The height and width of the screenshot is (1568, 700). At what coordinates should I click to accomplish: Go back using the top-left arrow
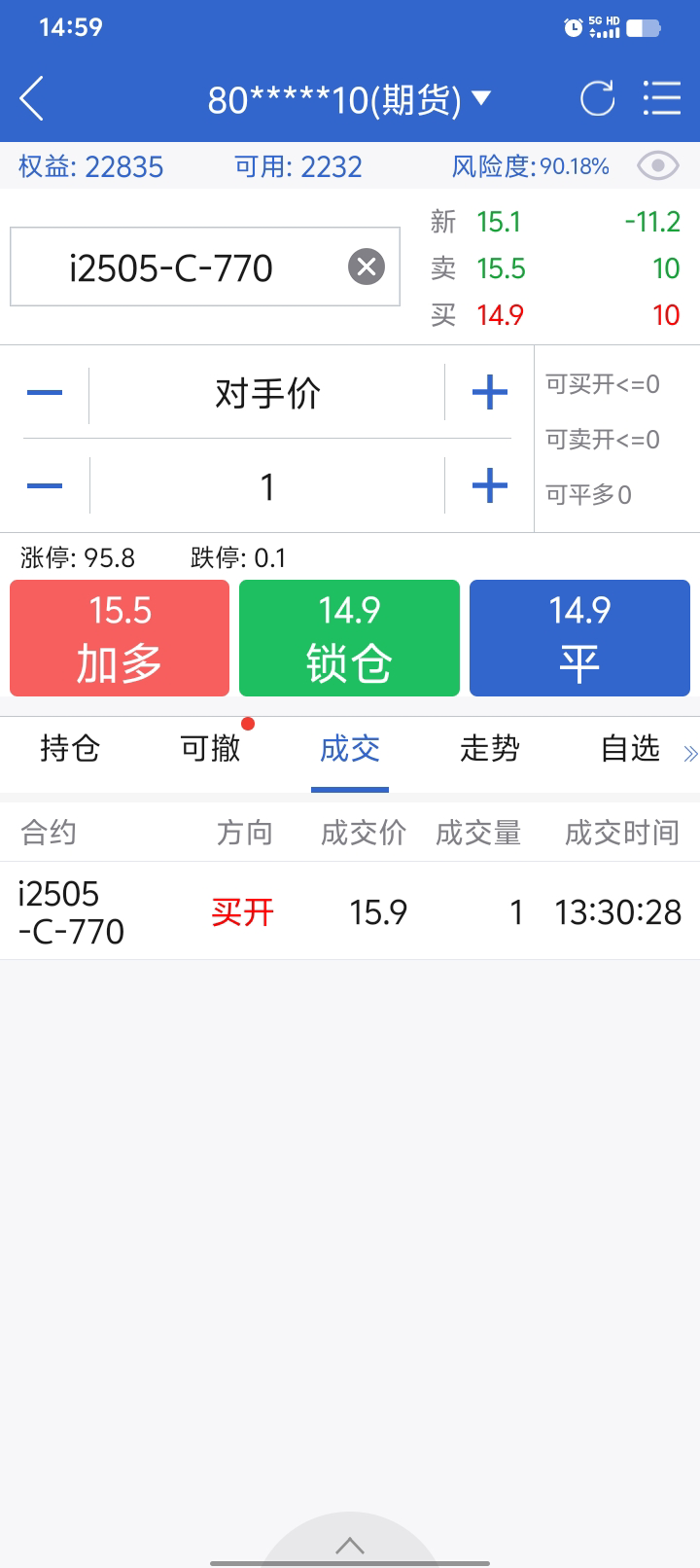pyautogui.click(x=32, y=99)
